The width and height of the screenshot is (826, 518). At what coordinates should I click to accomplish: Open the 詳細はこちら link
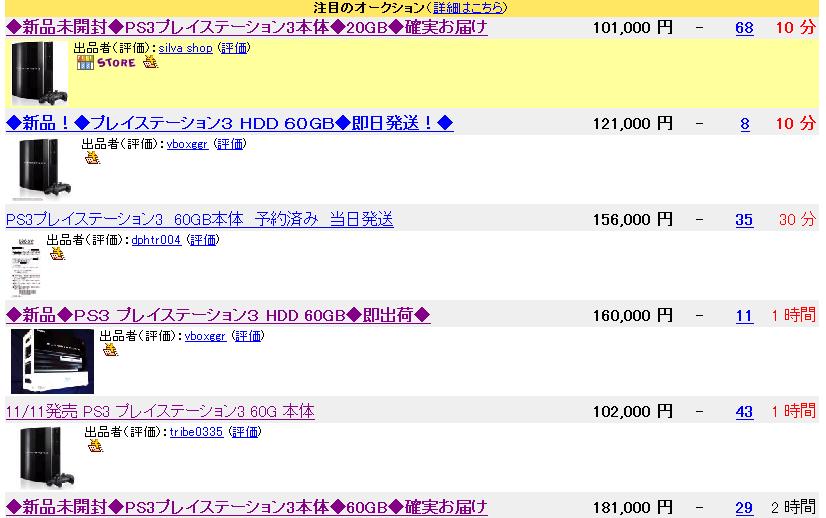point(469,8)
